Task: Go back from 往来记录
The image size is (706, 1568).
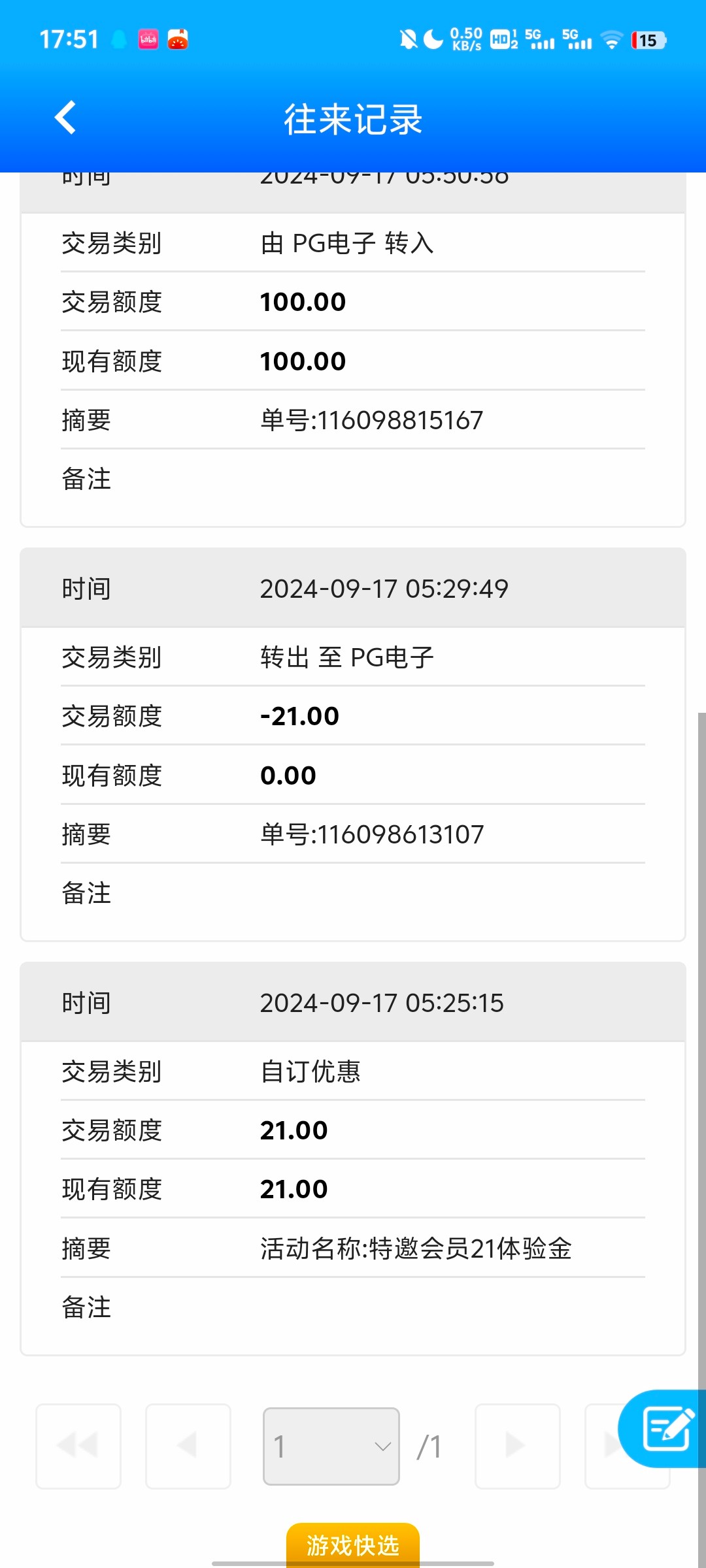Action: (65, 118)
